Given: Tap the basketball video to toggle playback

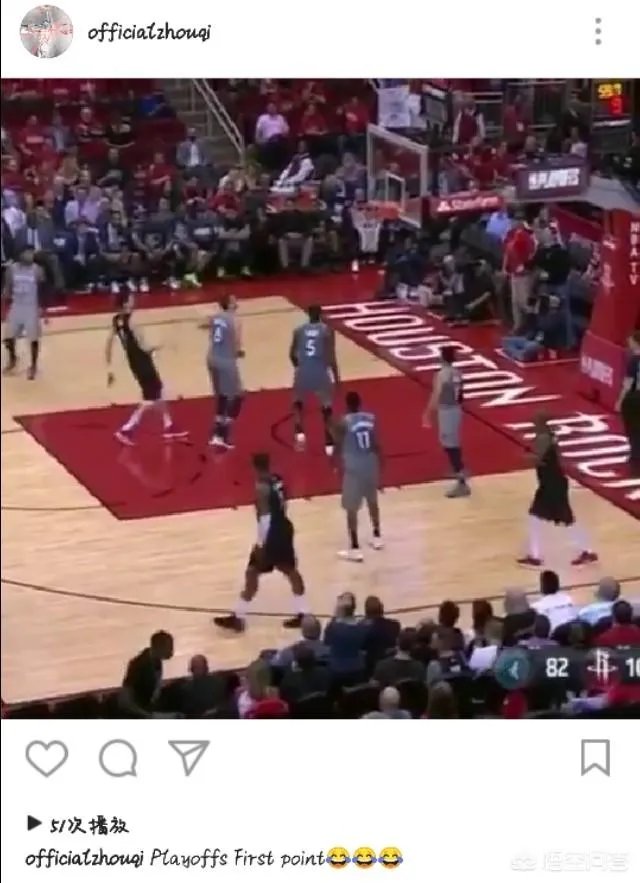Looking at the screenshot, I should coord(320,398).
